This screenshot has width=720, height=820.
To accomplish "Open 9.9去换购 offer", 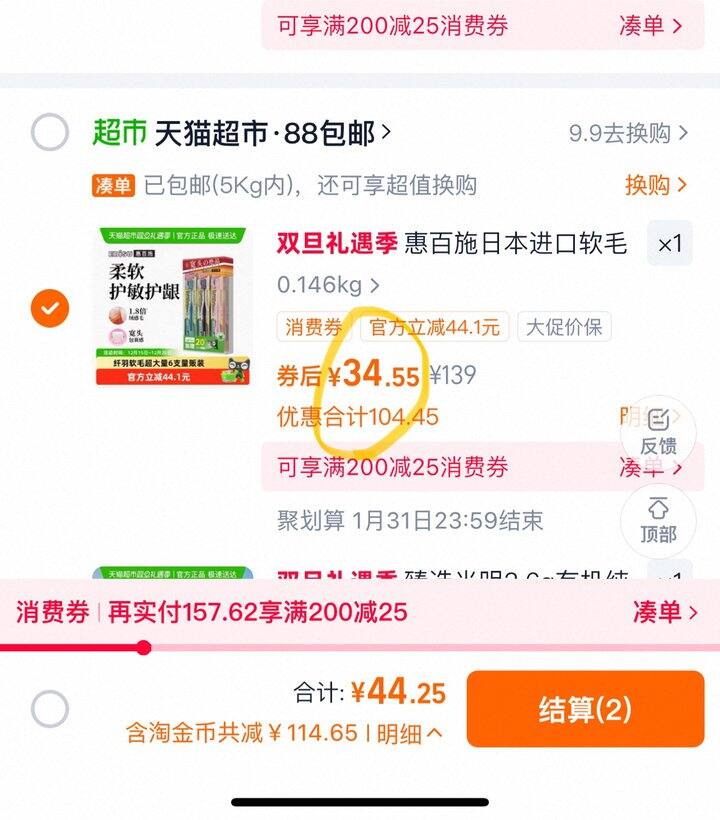I will (628, 133).
